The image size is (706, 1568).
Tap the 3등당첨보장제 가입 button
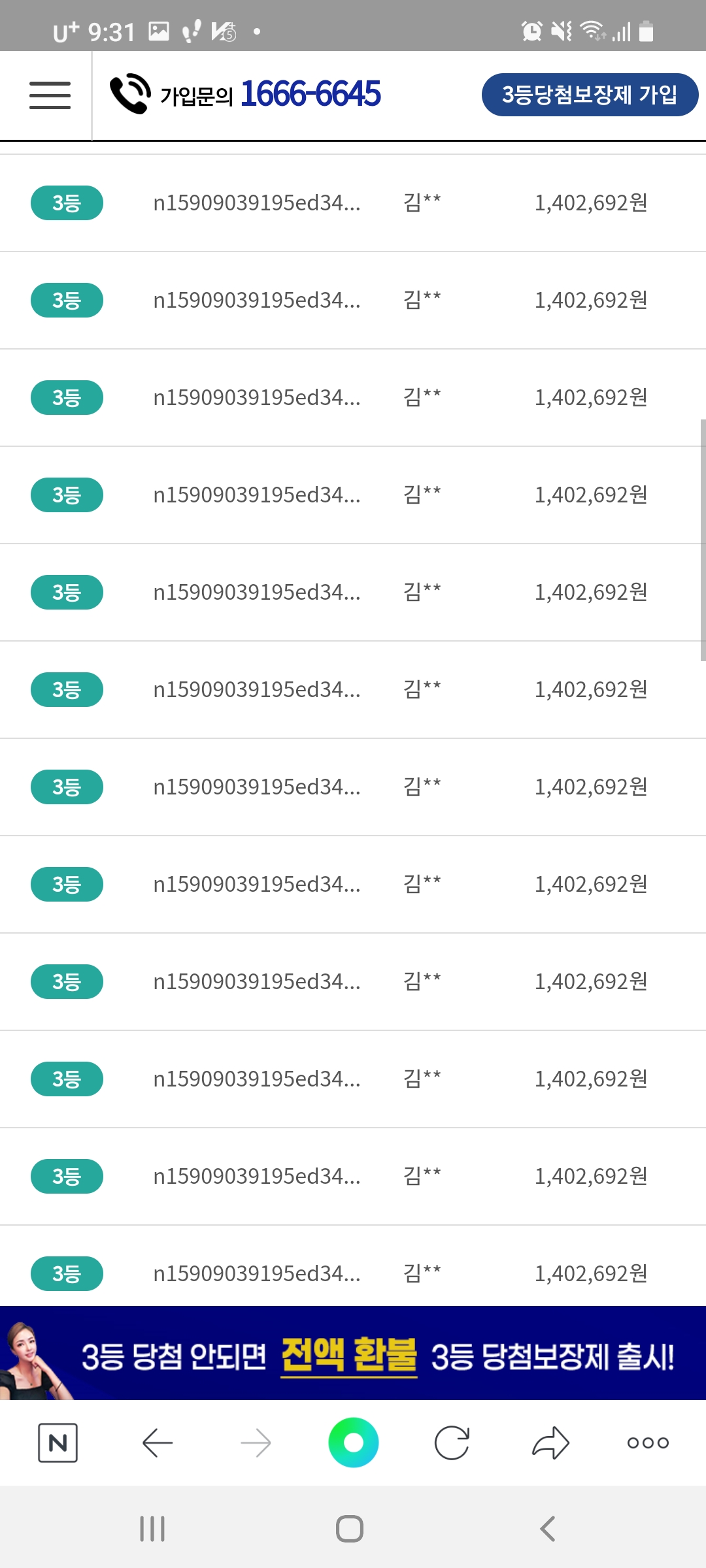(590, 95)
